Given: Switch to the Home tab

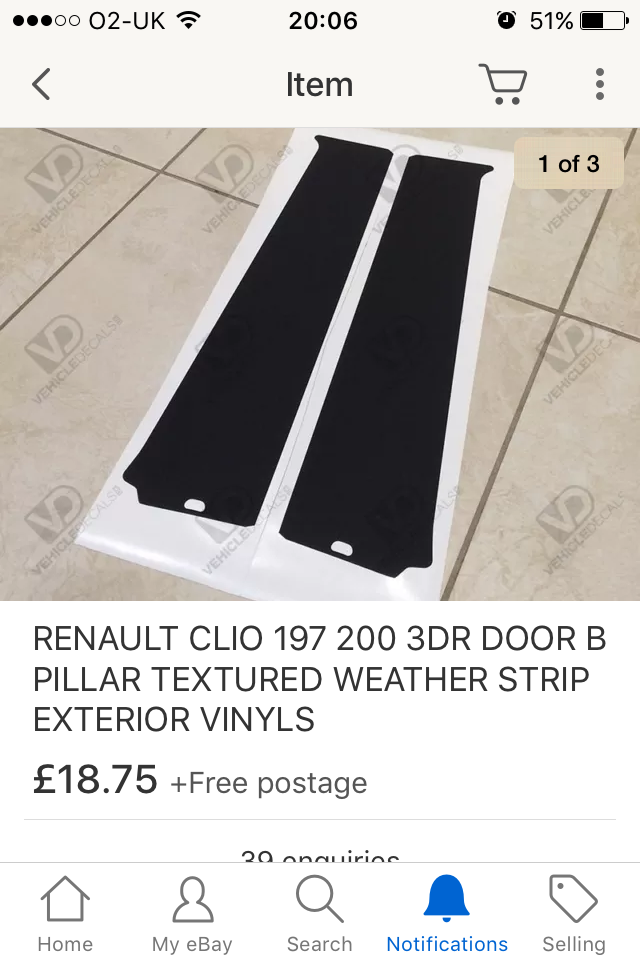Looking at the screenshot, I should coord(65,914).
